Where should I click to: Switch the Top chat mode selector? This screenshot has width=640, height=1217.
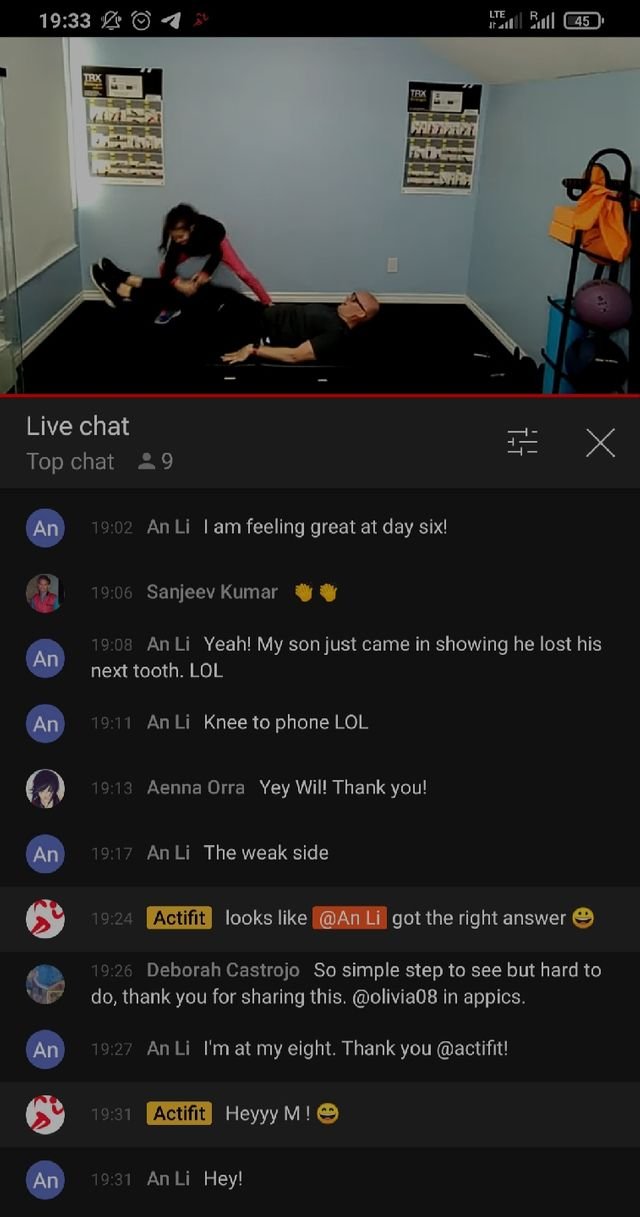pos(71,462)
